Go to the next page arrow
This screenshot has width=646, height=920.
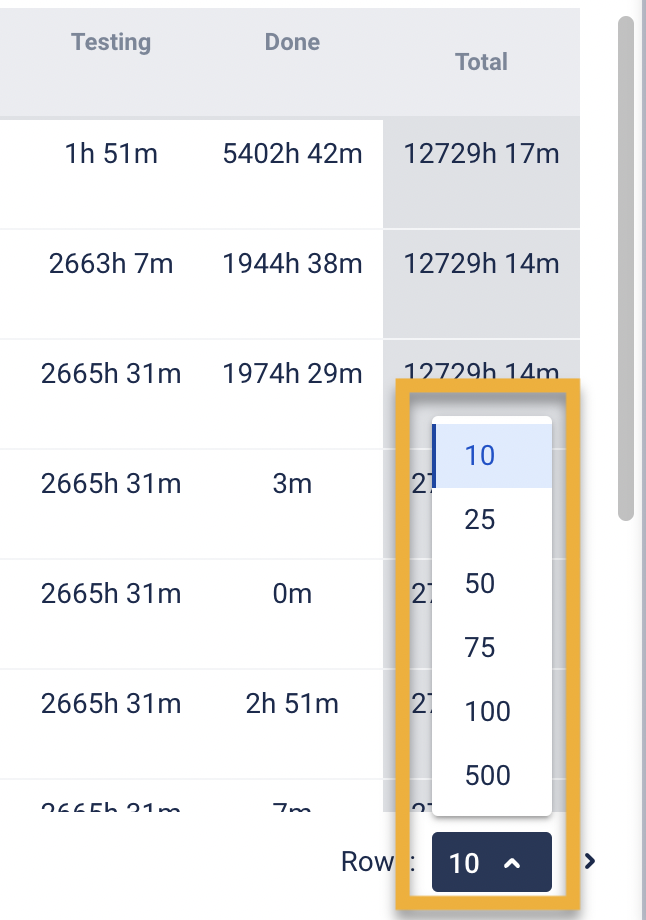[590, 861]
